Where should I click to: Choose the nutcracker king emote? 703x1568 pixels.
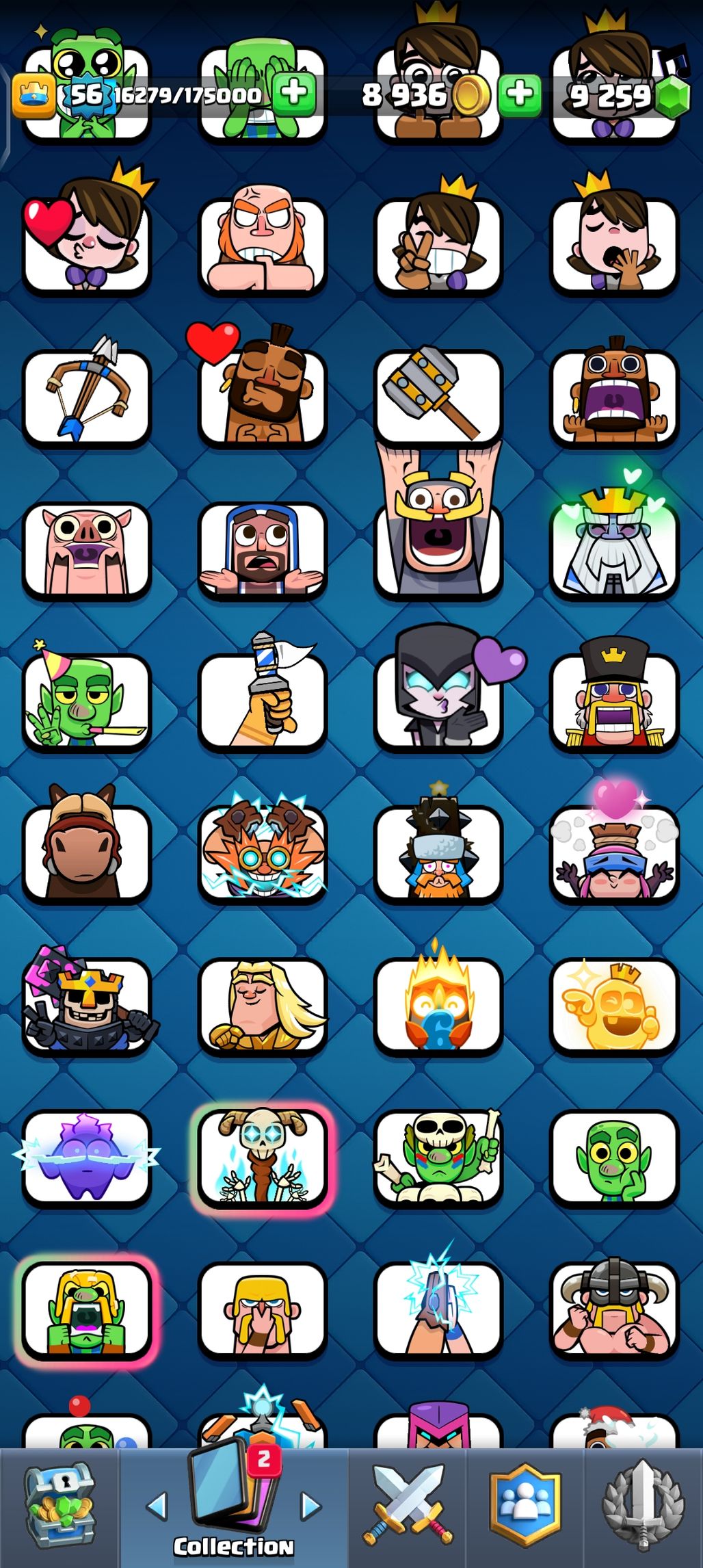(x=613, y=701)
